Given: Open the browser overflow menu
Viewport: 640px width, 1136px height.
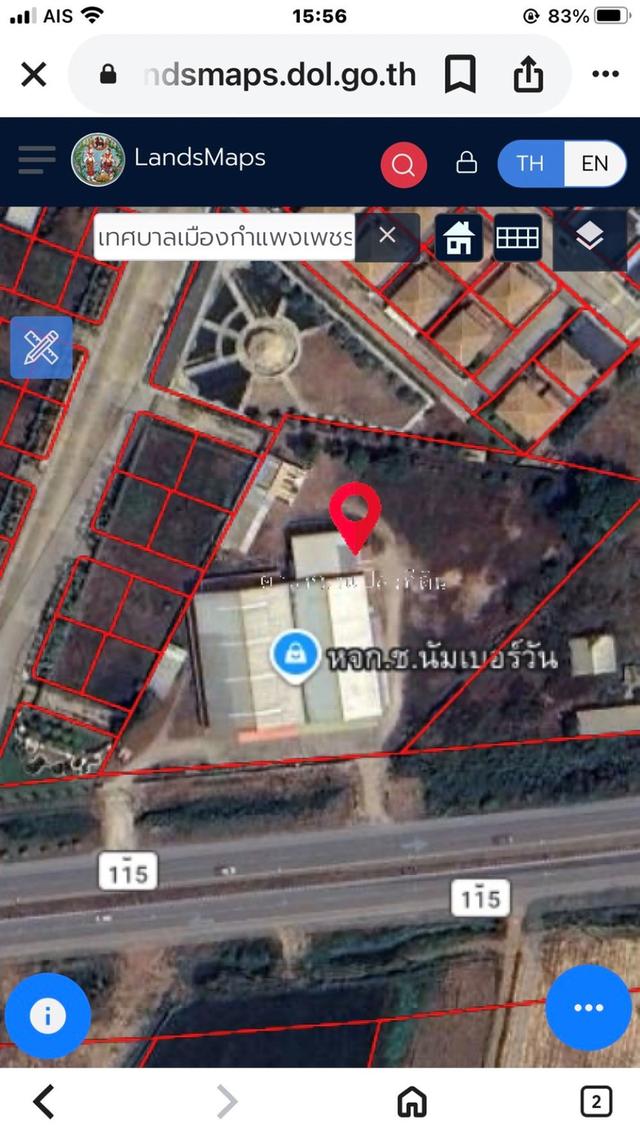Looking at the screenshot, I should pos(605,74).
